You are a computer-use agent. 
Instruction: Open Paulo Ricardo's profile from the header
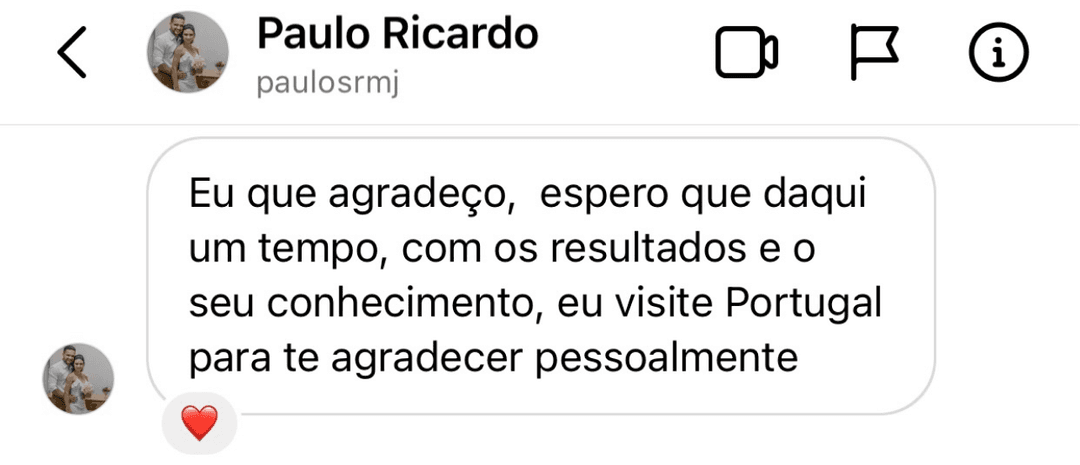click(397, 35)
